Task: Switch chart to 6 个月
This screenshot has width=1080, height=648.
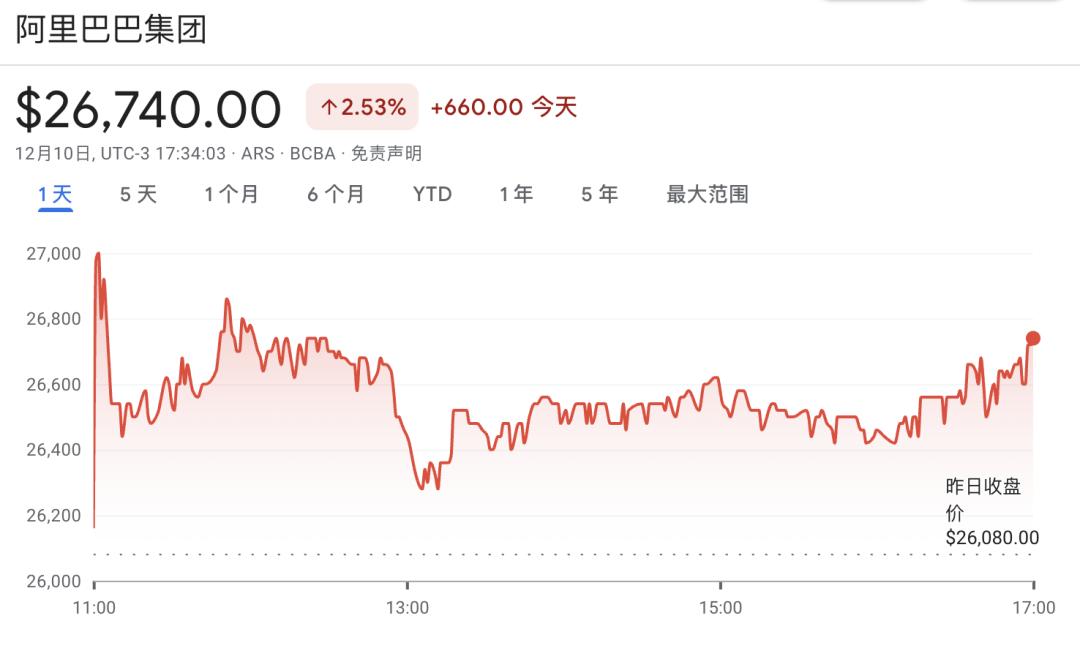Action: [x=335, y=194]
